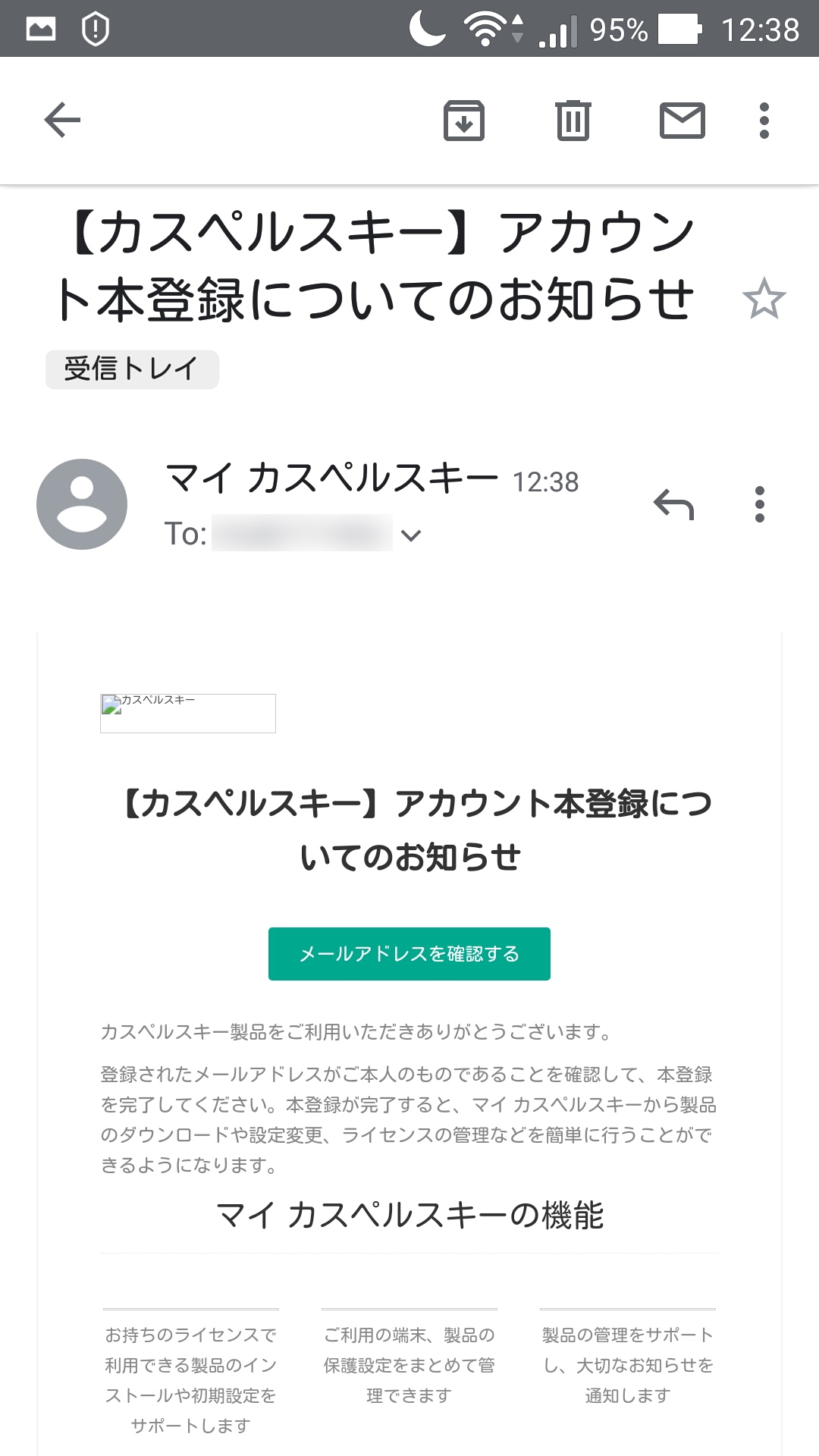Mark this email as unread
The width and height of the screenshot is (819, 1456).
(x=682, y=121)
